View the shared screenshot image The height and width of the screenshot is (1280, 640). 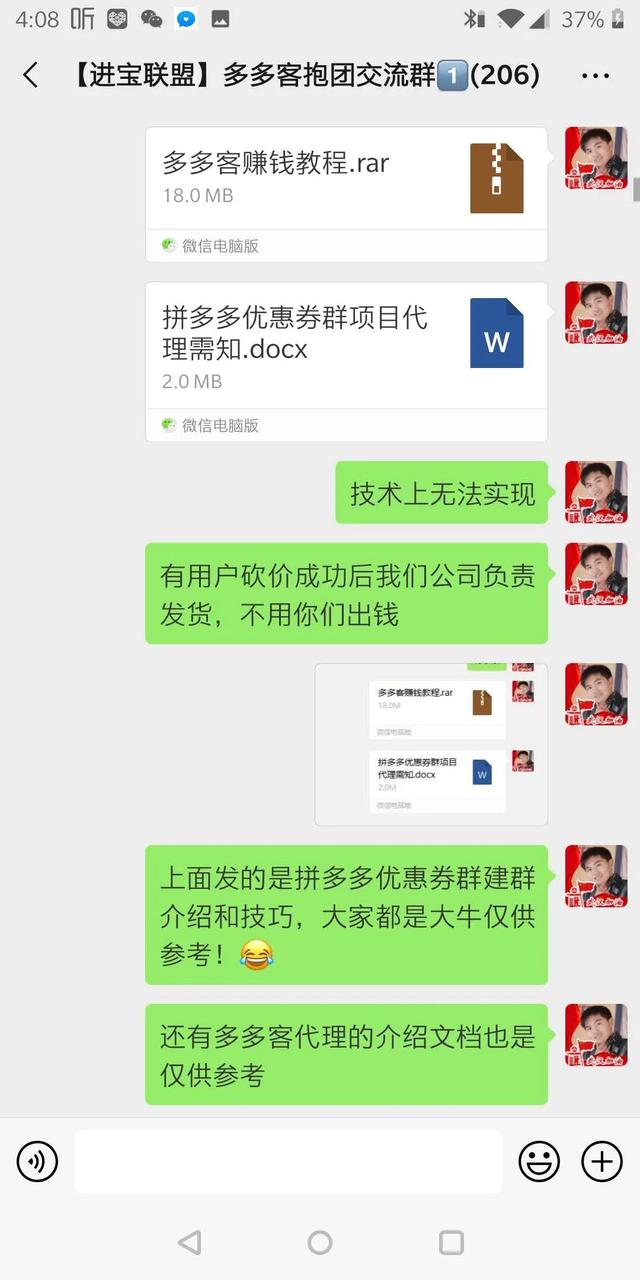click(431, 744)
